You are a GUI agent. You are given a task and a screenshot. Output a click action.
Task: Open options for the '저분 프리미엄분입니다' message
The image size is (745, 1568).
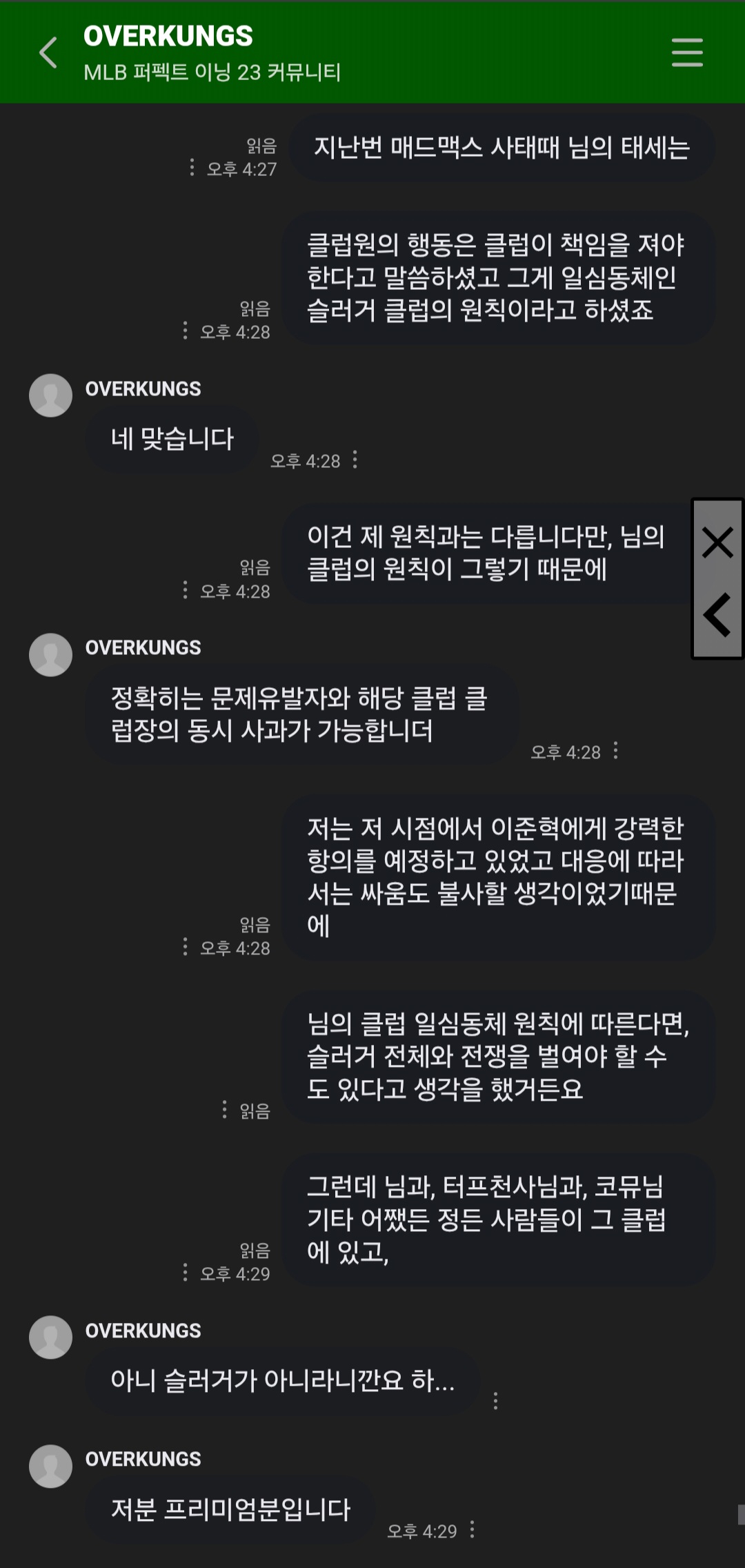pyautogui.click(x=472, y=1529)
